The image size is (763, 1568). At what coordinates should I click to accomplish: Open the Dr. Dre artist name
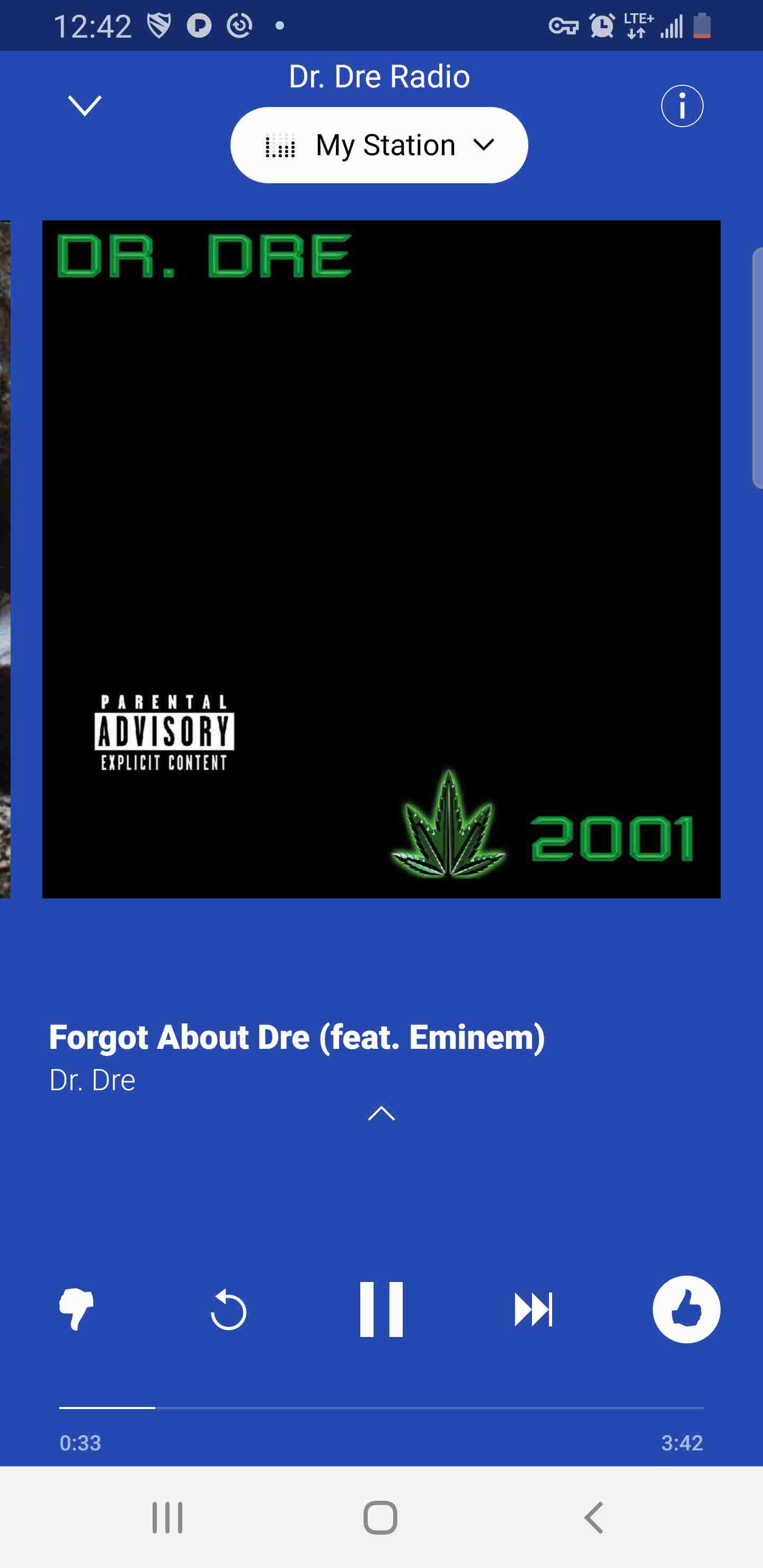point(92,1080)
